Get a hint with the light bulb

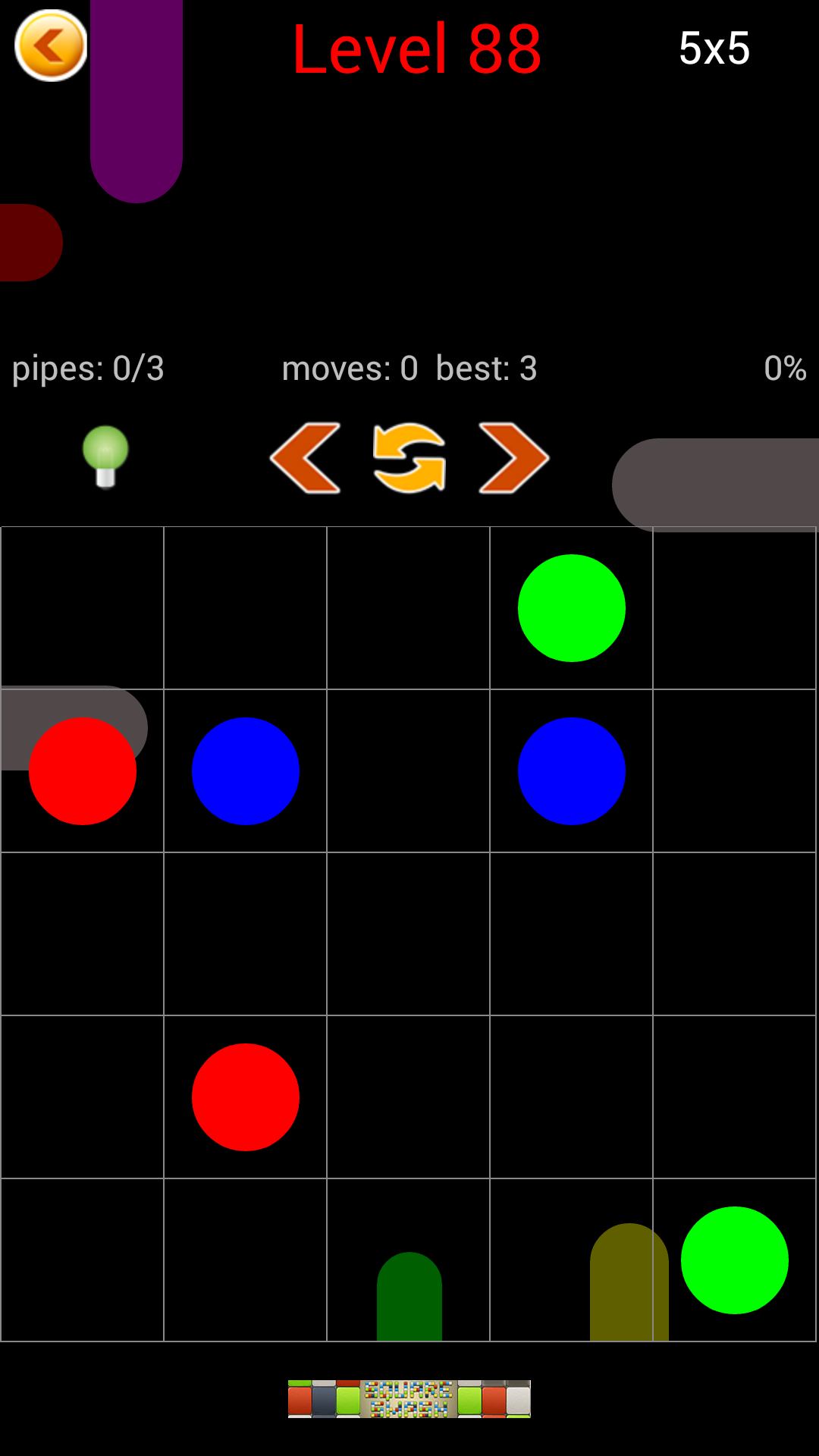coord(105,457)
